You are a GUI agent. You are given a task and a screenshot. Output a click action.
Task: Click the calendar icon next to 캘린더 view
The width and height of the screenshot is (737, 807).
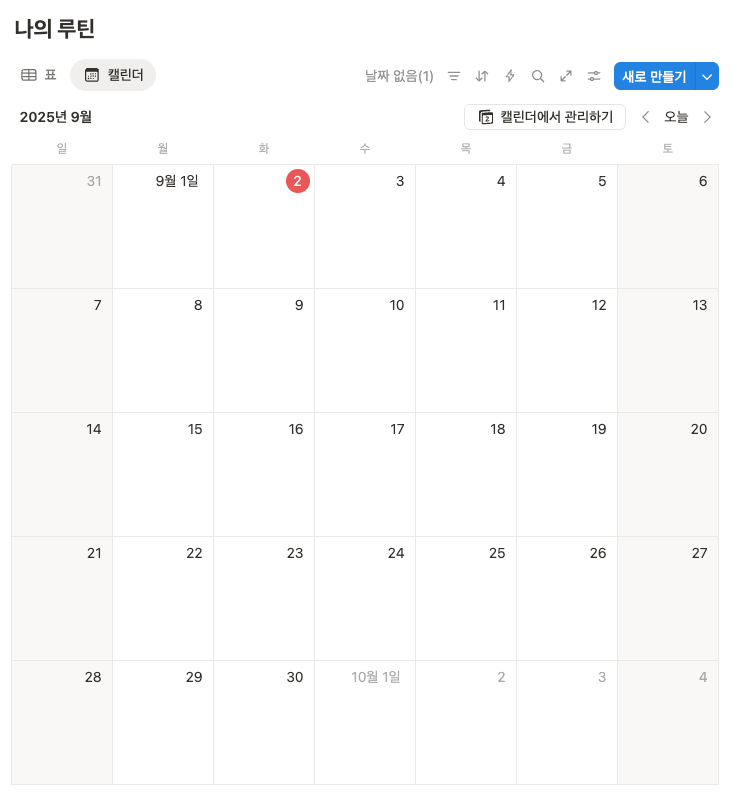91,74
